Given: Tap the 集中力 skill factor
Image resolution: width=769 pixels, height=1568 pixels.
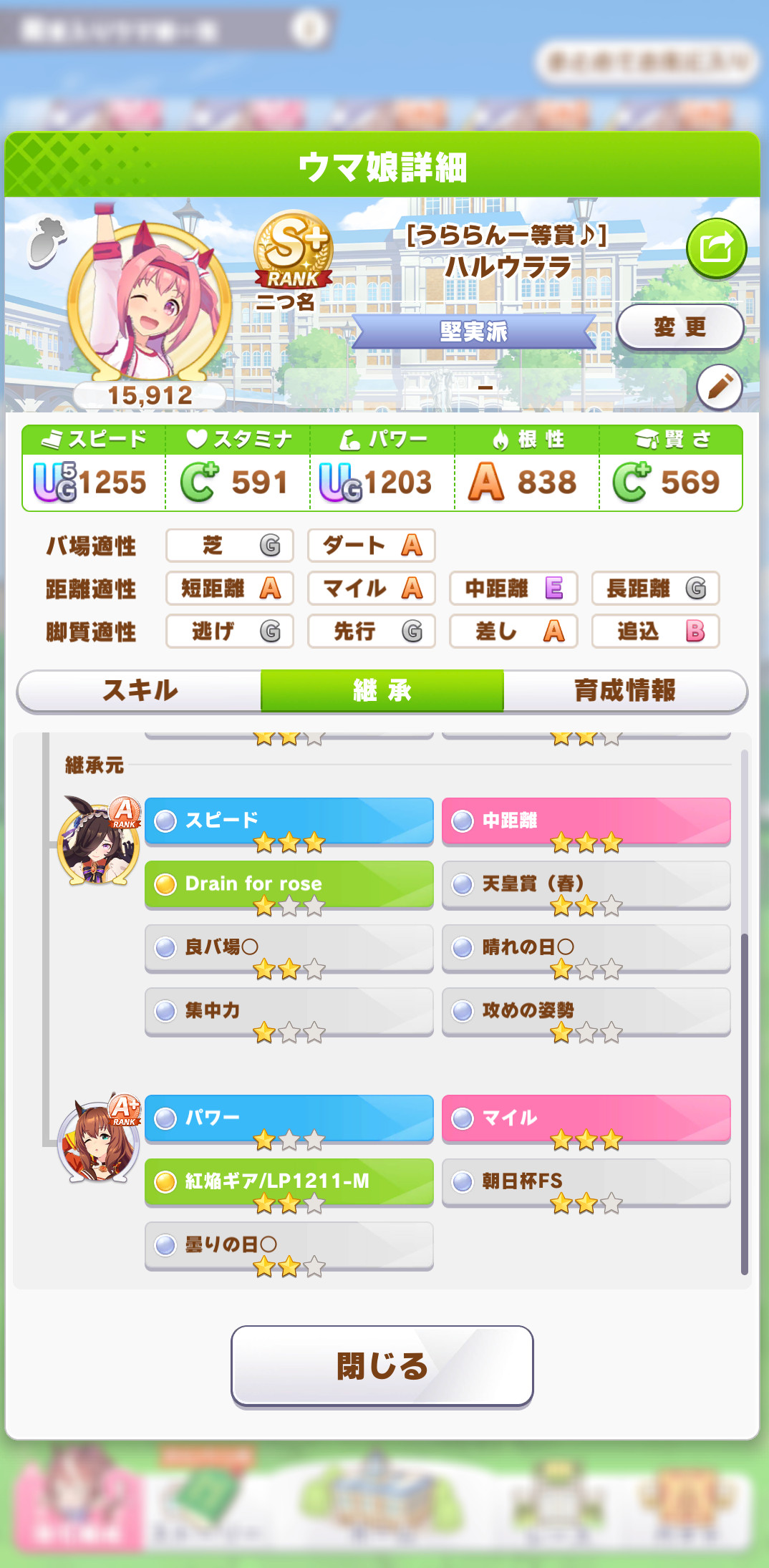Looking at the screenshot, I should click(289, 1011).
